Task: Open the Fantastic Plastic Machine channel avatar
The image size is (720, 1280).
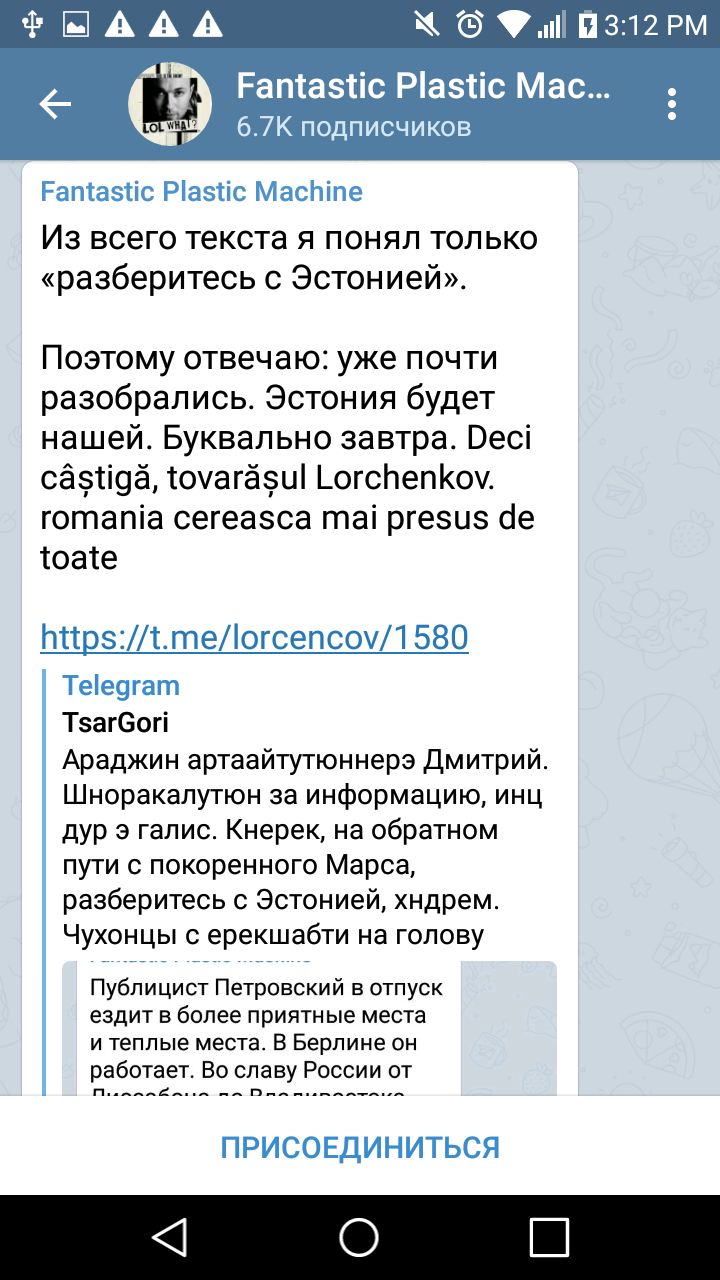Action: tap(169, 104)
